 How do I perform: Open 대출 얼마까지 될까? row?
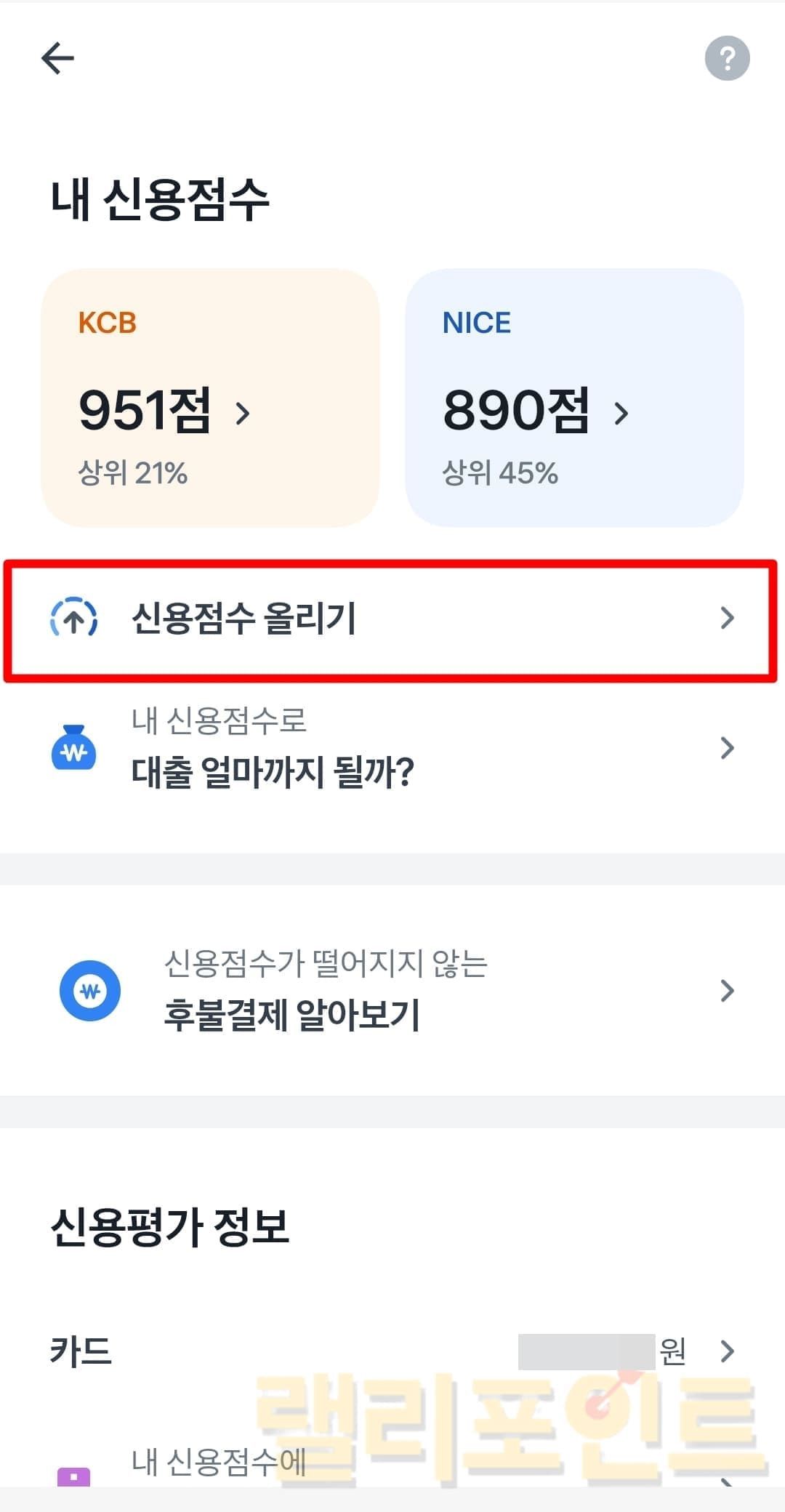coord(391,749)
